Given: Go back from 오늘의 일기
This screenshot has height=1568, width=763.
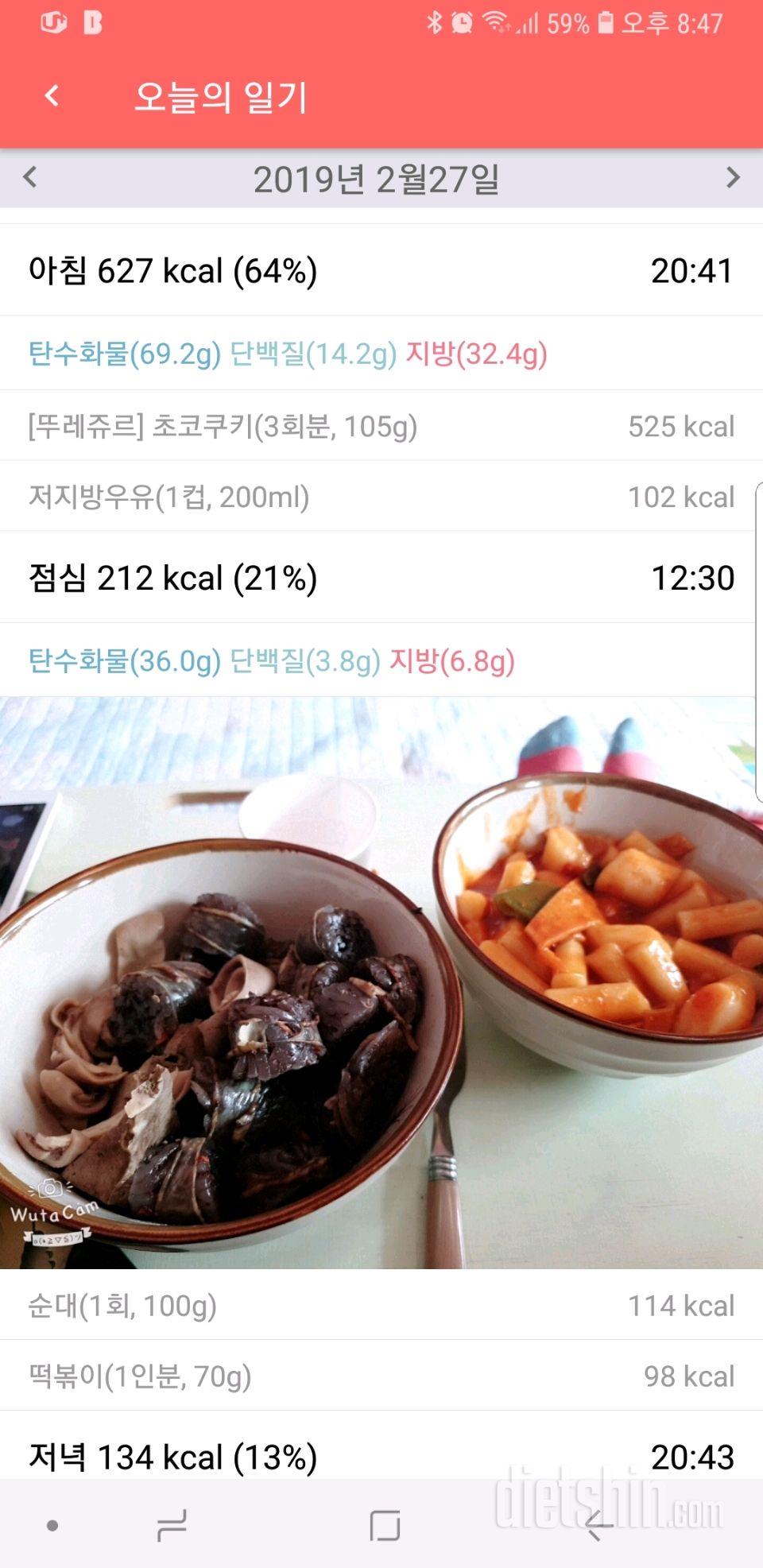Looking at the screenshot, I should [52, 96].
